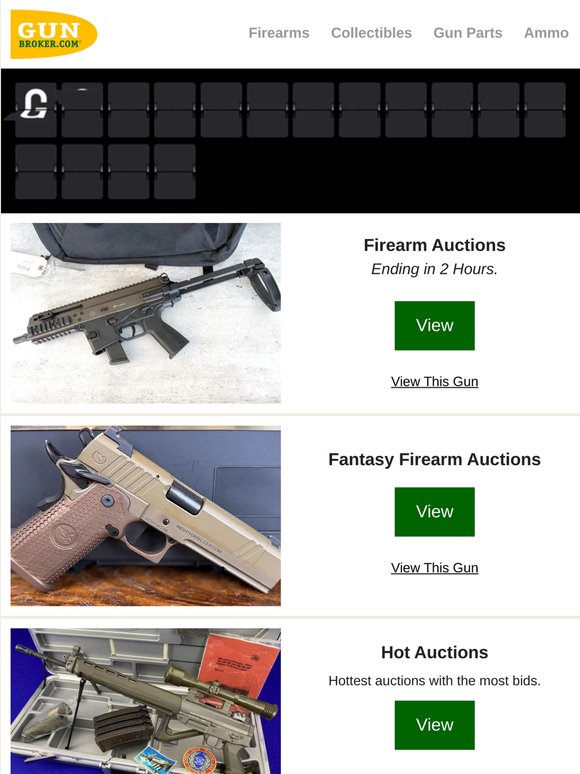The width and height of the screenshot is (580, 774).
Task: Open the tan custom pistol photo
Action: tap(146, 516)
